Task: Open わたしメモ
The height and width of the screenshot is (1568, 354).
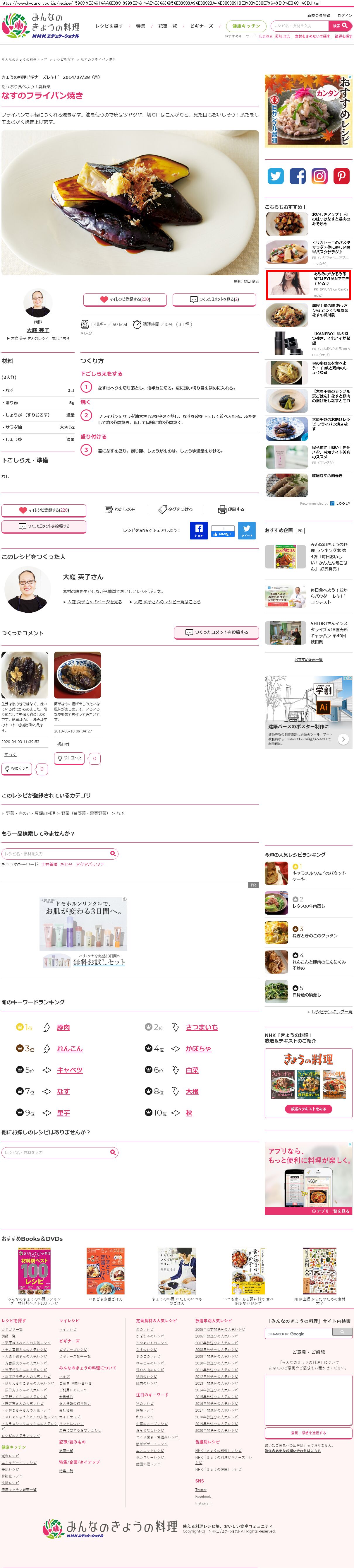Action: coord(121,510)
